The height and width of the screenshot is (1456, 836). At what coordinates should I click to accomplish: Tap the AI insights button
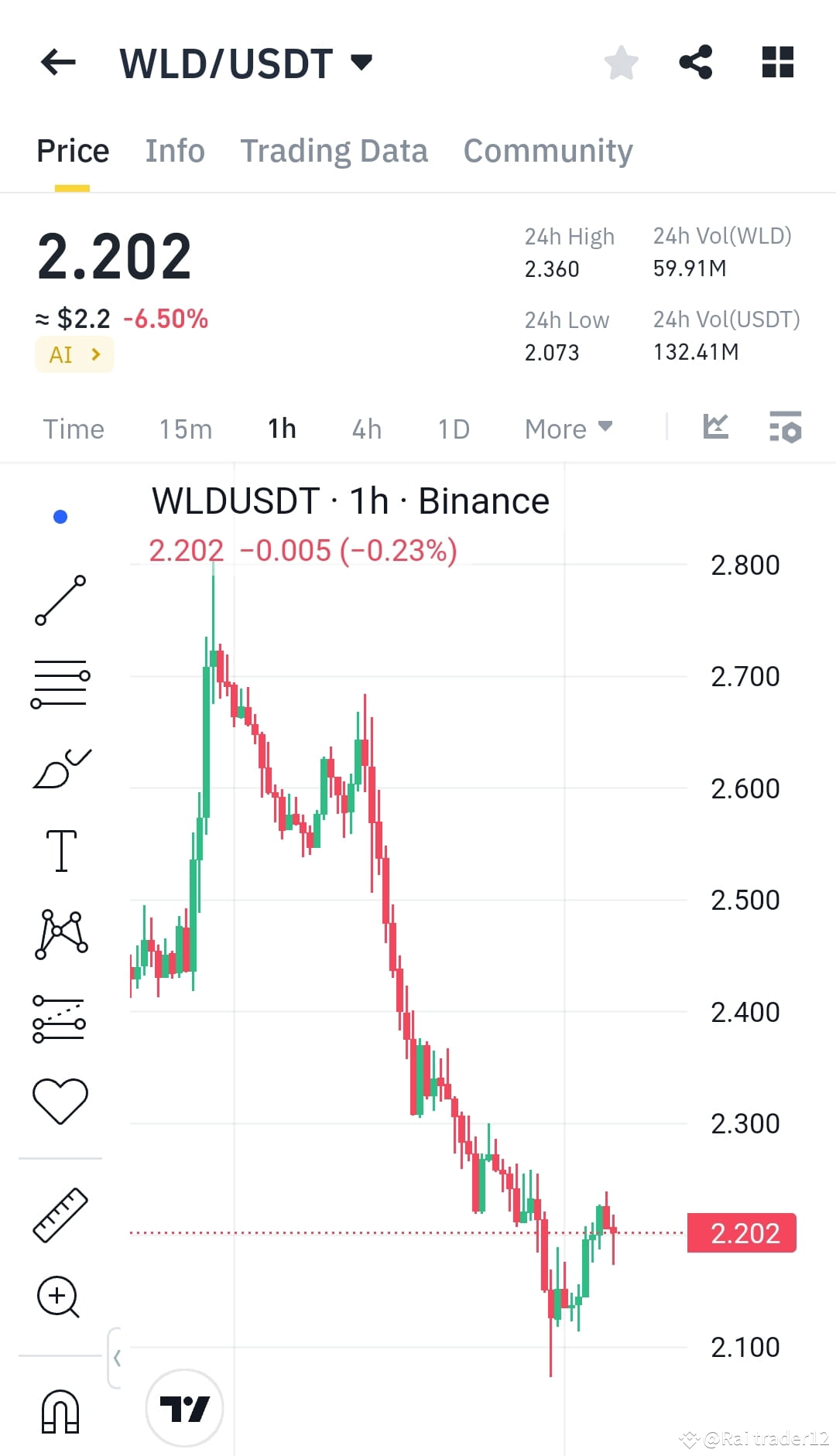[74, 354]
